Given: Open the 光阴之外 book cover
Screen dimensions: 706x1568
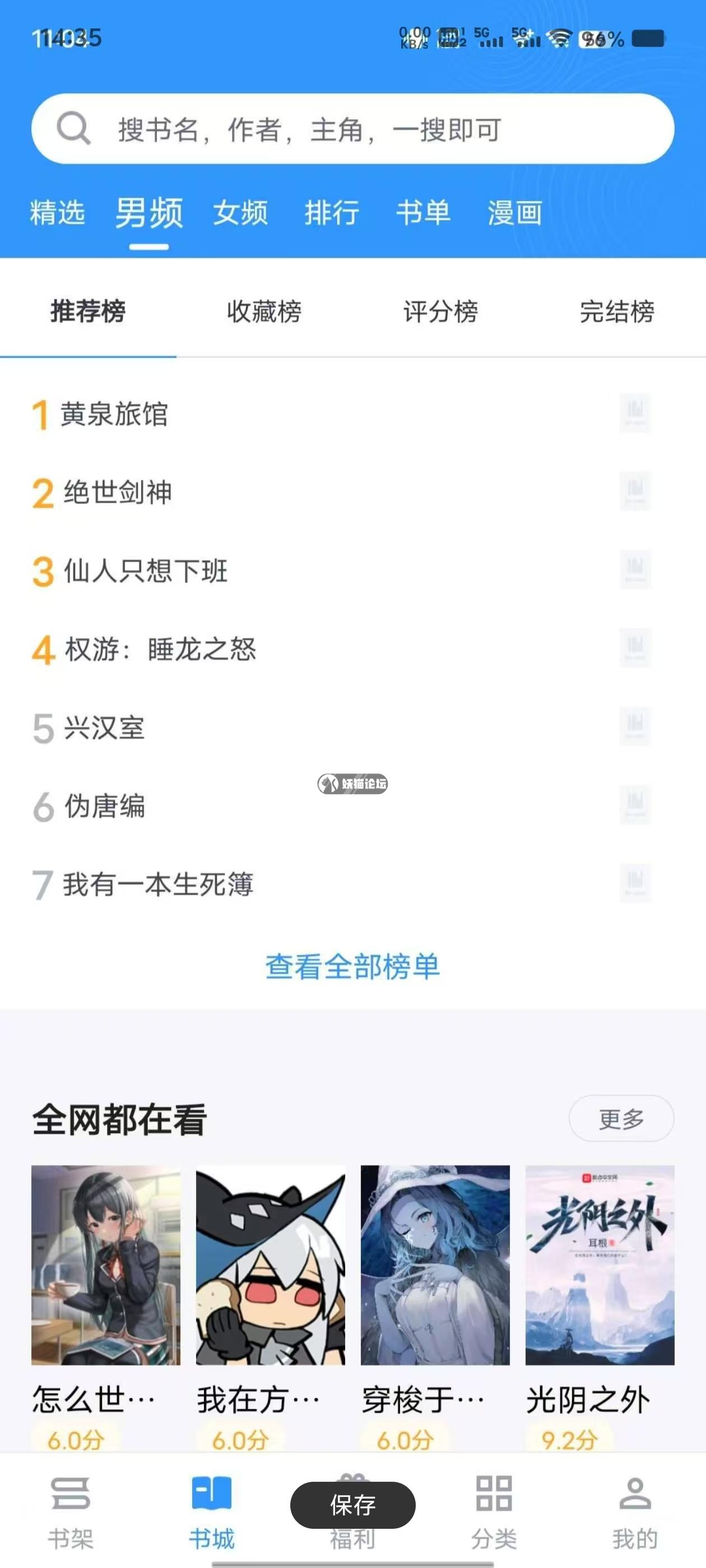Looking at the screenshot, I should click(600, 1265).
